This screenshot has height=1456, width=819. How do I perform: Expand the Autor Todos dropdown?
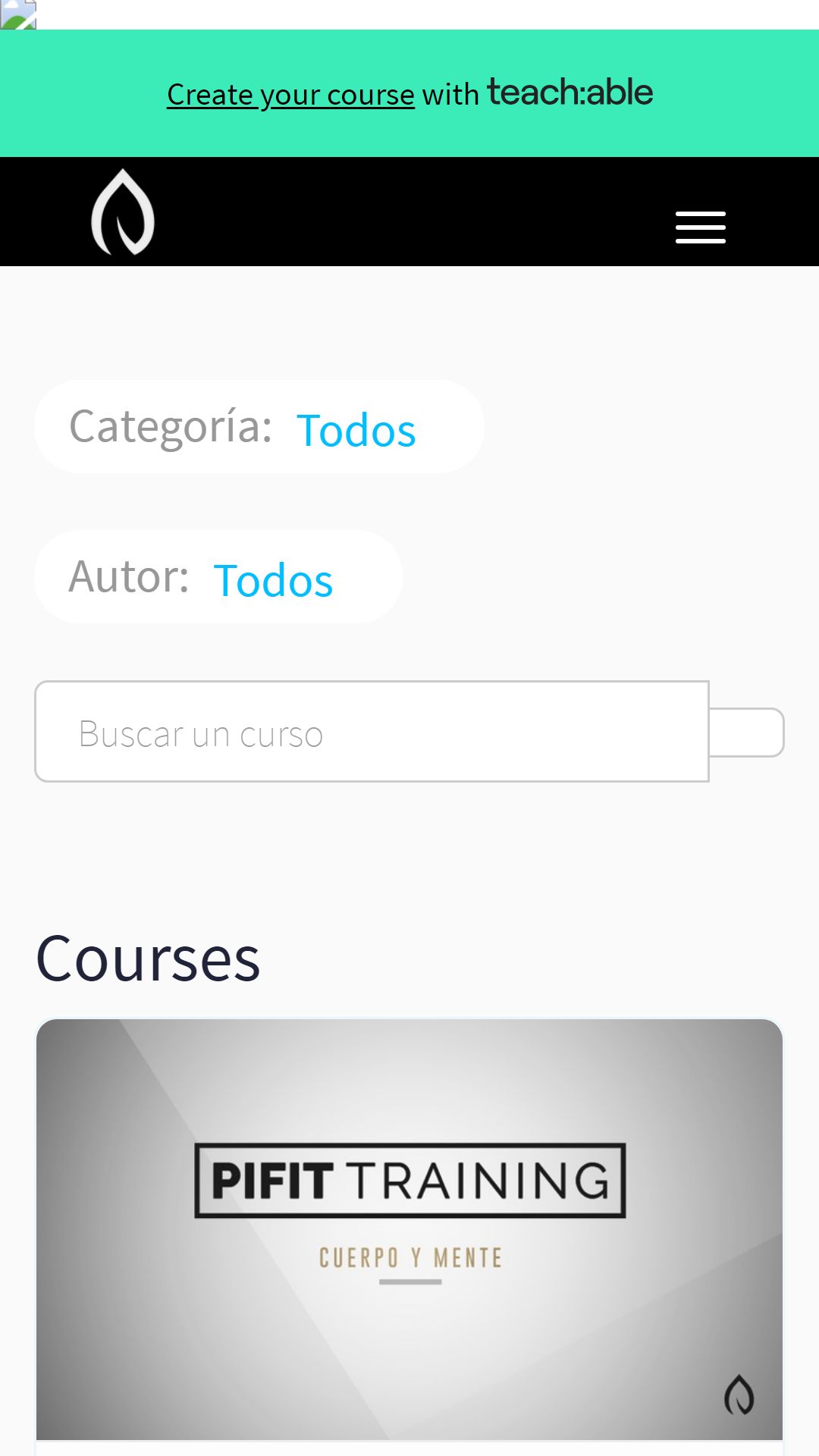coord(218,577)
